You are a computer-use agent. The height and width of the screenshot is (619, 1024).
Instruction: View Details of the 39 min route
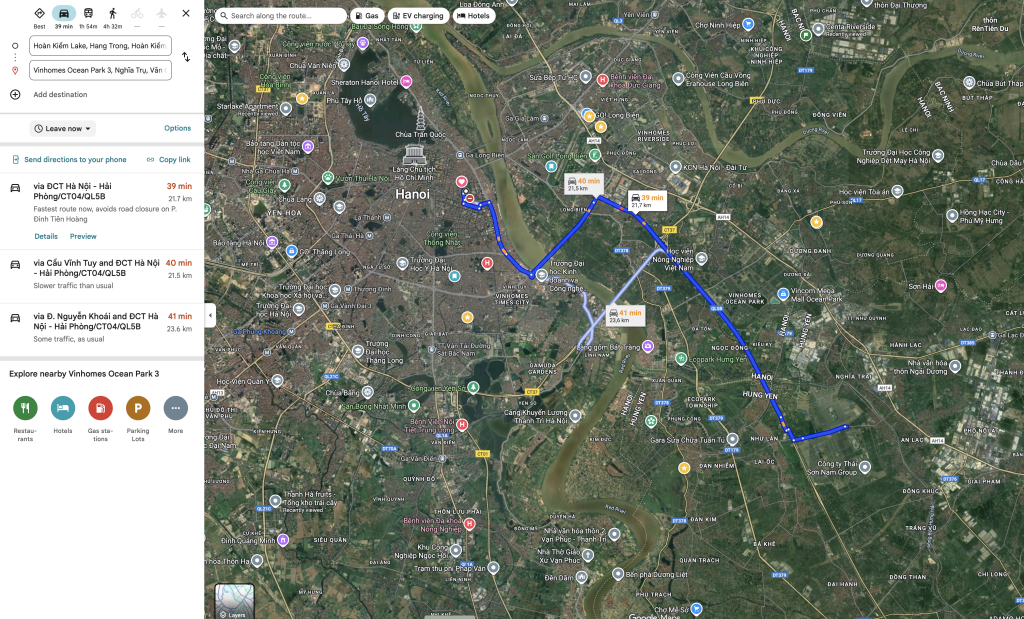[46, 236]
